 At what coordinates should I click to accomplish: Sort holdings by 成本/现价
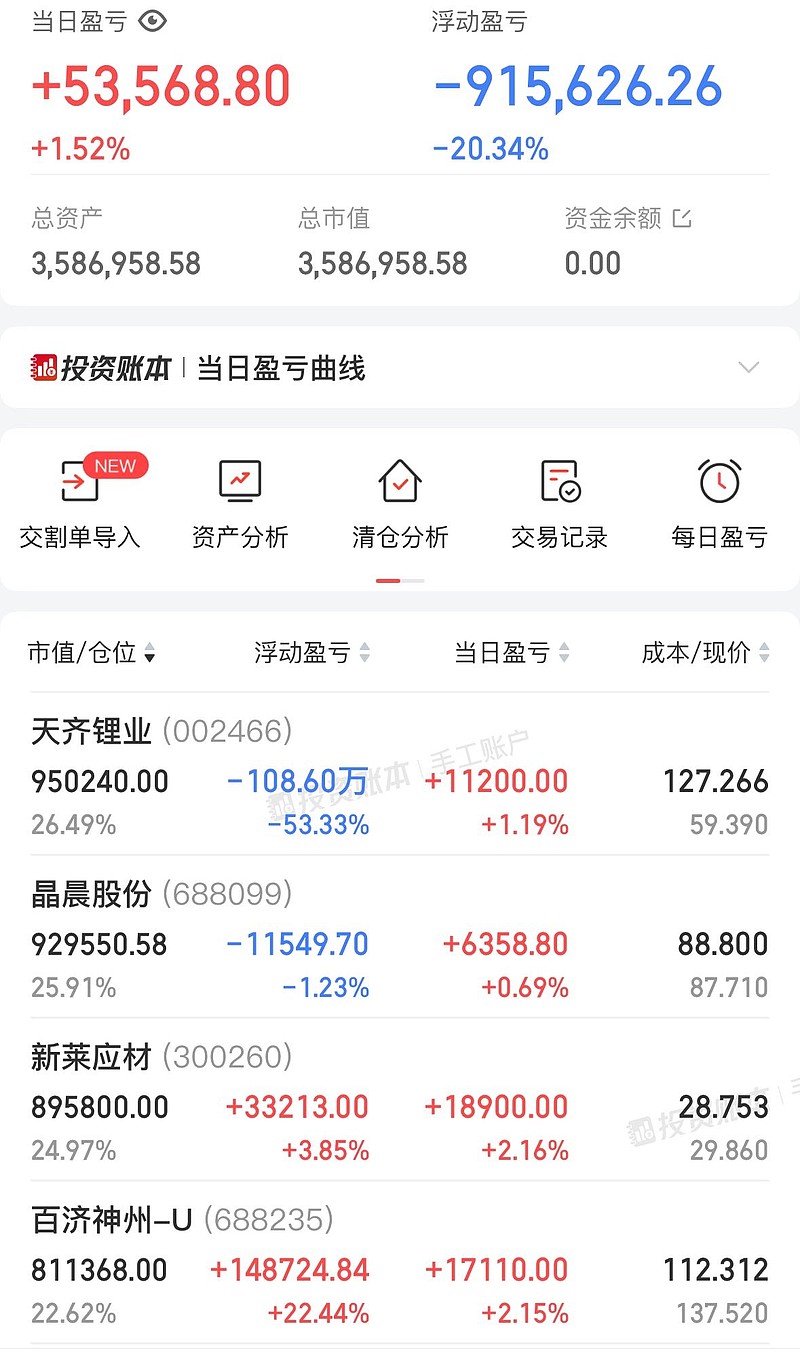(706, 653)
